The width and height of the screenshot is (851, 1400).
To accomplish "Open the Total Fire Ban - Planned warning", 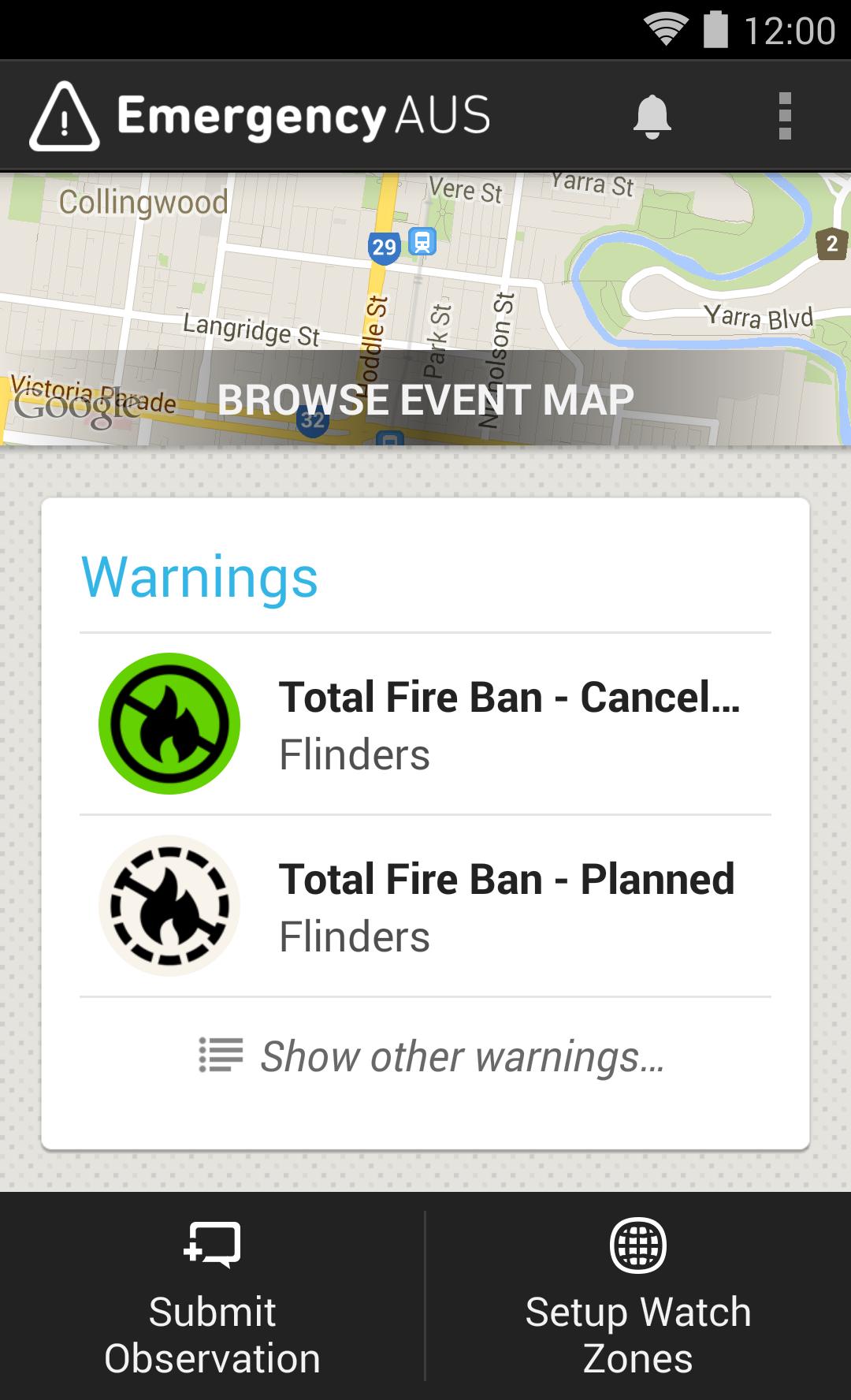I will point(508,905).
